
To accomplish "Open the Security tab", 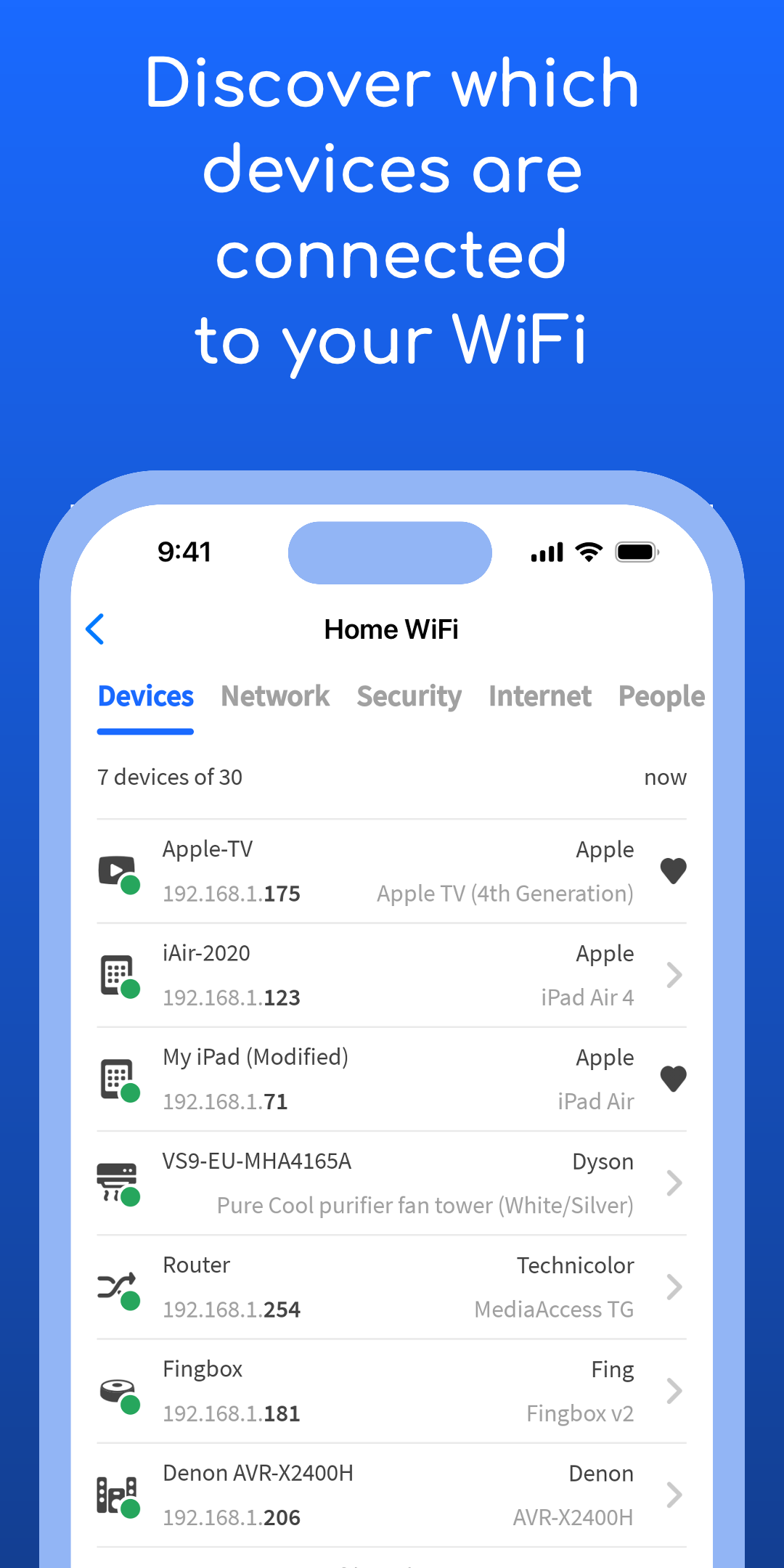I will point(409,696).
